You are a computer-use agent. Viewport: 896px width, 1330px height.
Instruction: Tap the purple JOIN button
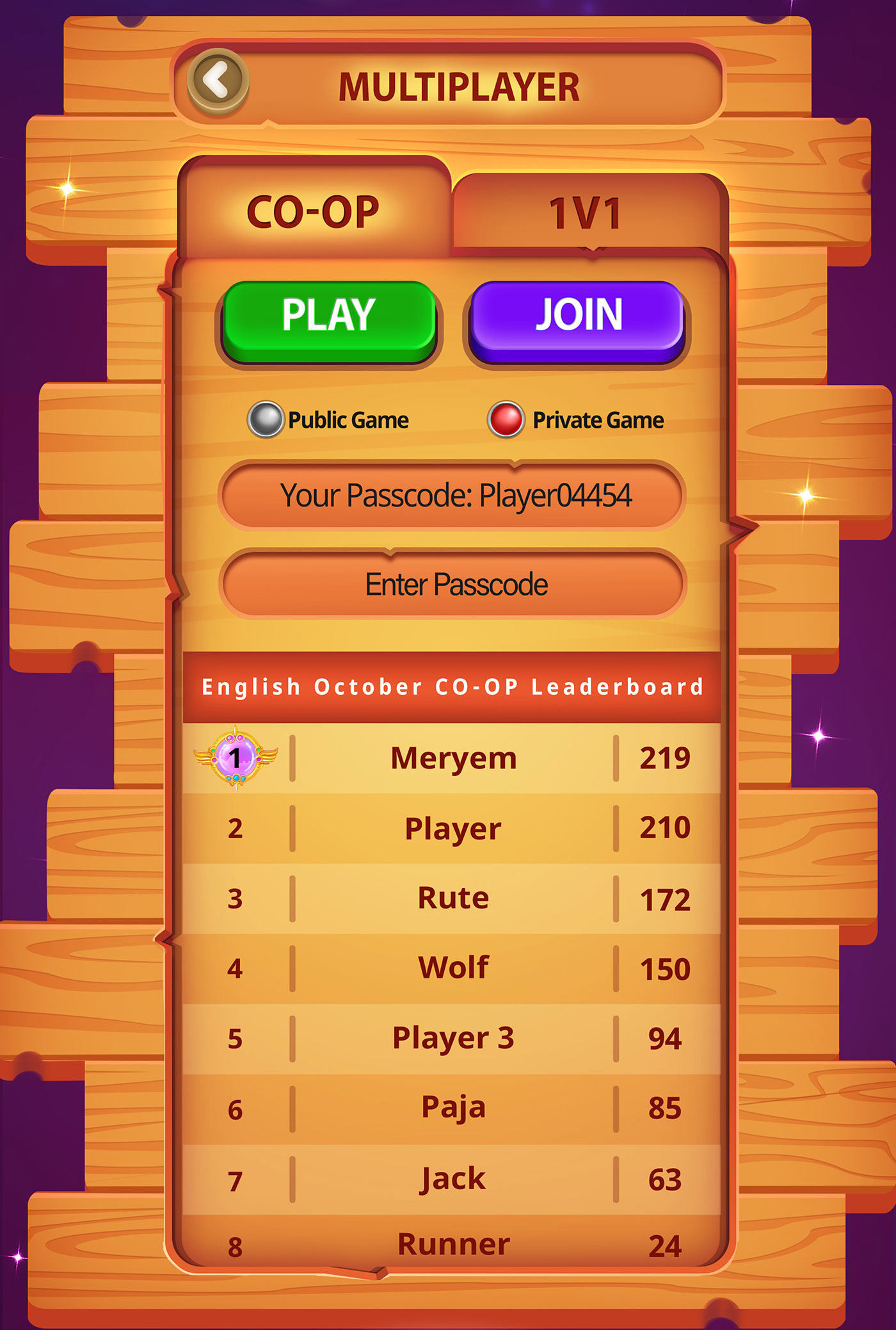pyautogui.click(x=577, y=316)
